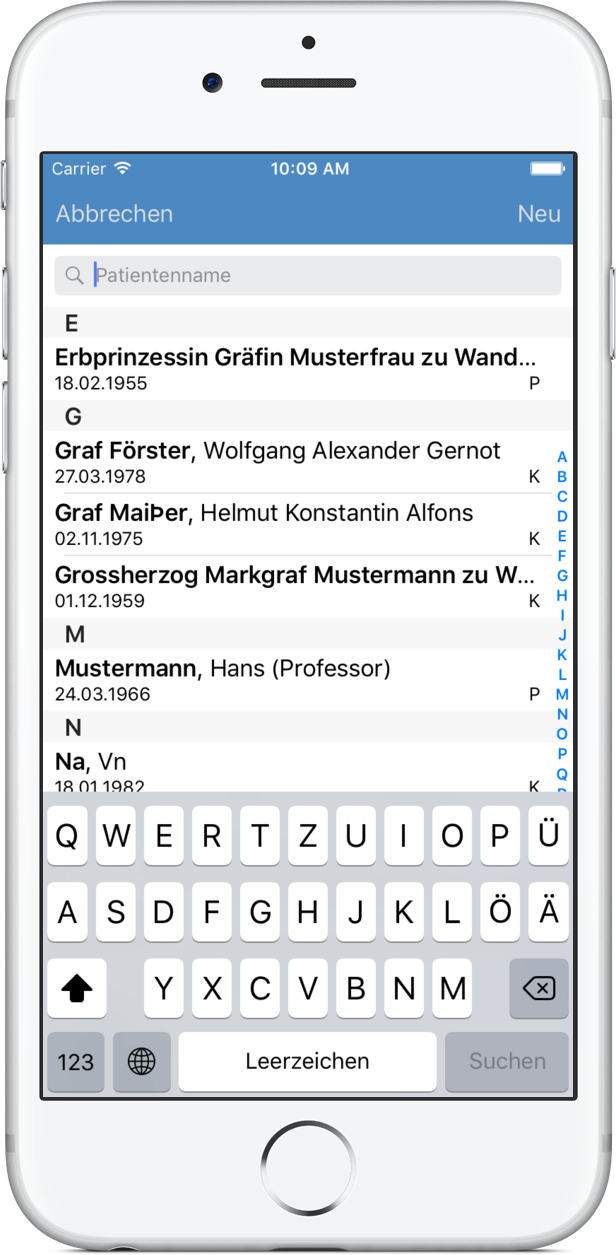This screenshot has height=1255, width=616.
Task: Open Grossherzog Markgraf Mustermann entry
Action: tap(298, 587)
